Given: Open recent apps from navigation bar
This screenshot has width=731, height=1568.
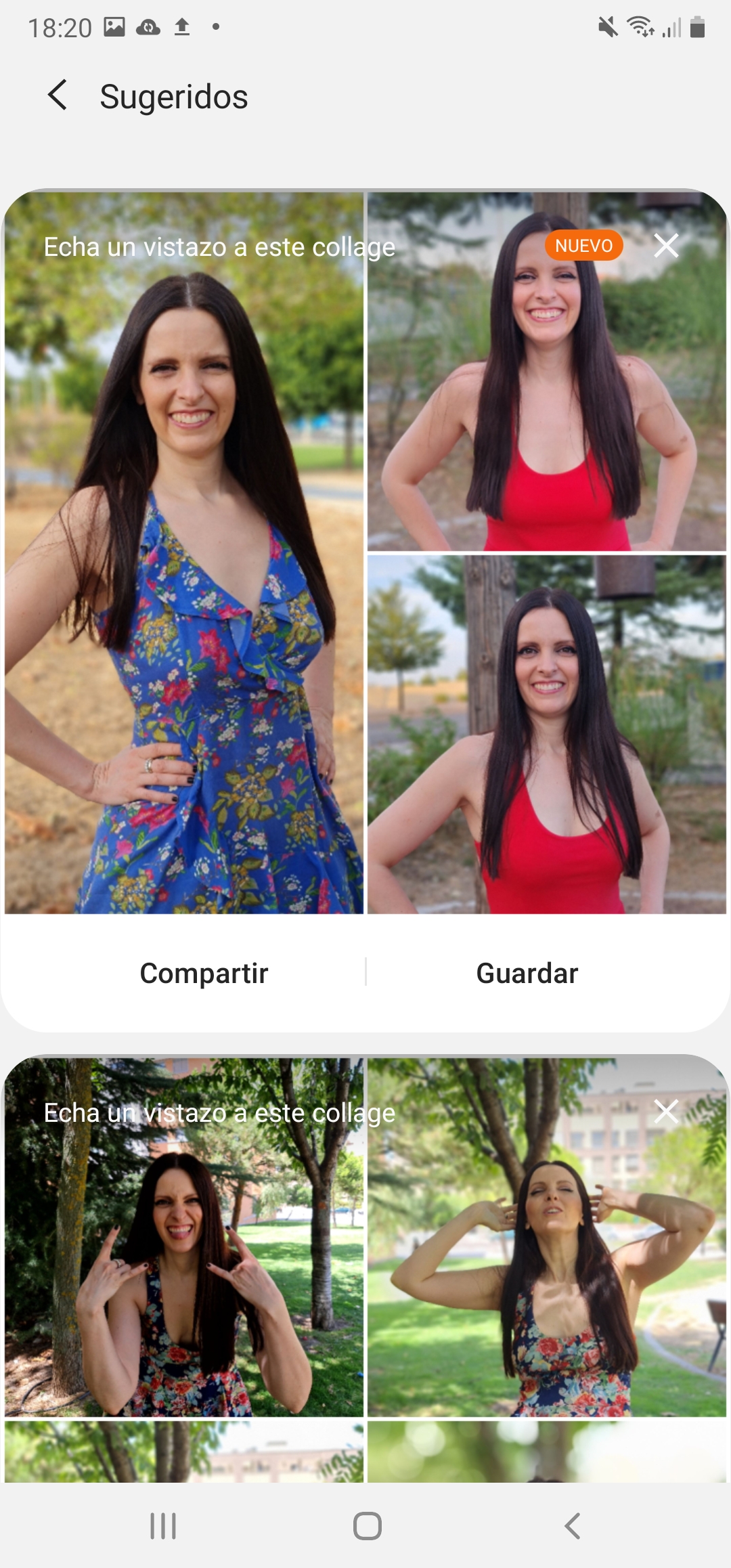Looking at the screenshot, I should click(x=163, y=1526).
